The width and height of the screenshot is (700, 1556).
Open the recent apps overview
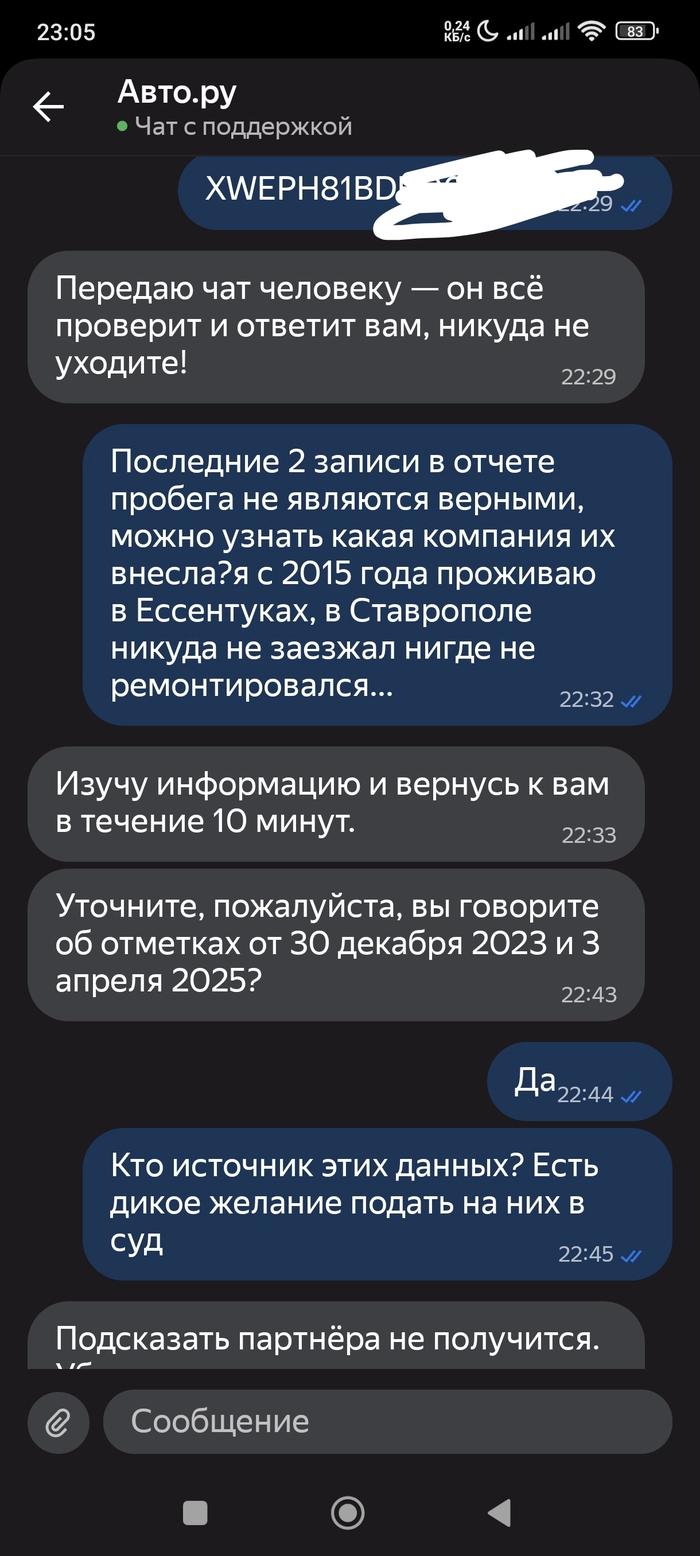[195, 1512]
